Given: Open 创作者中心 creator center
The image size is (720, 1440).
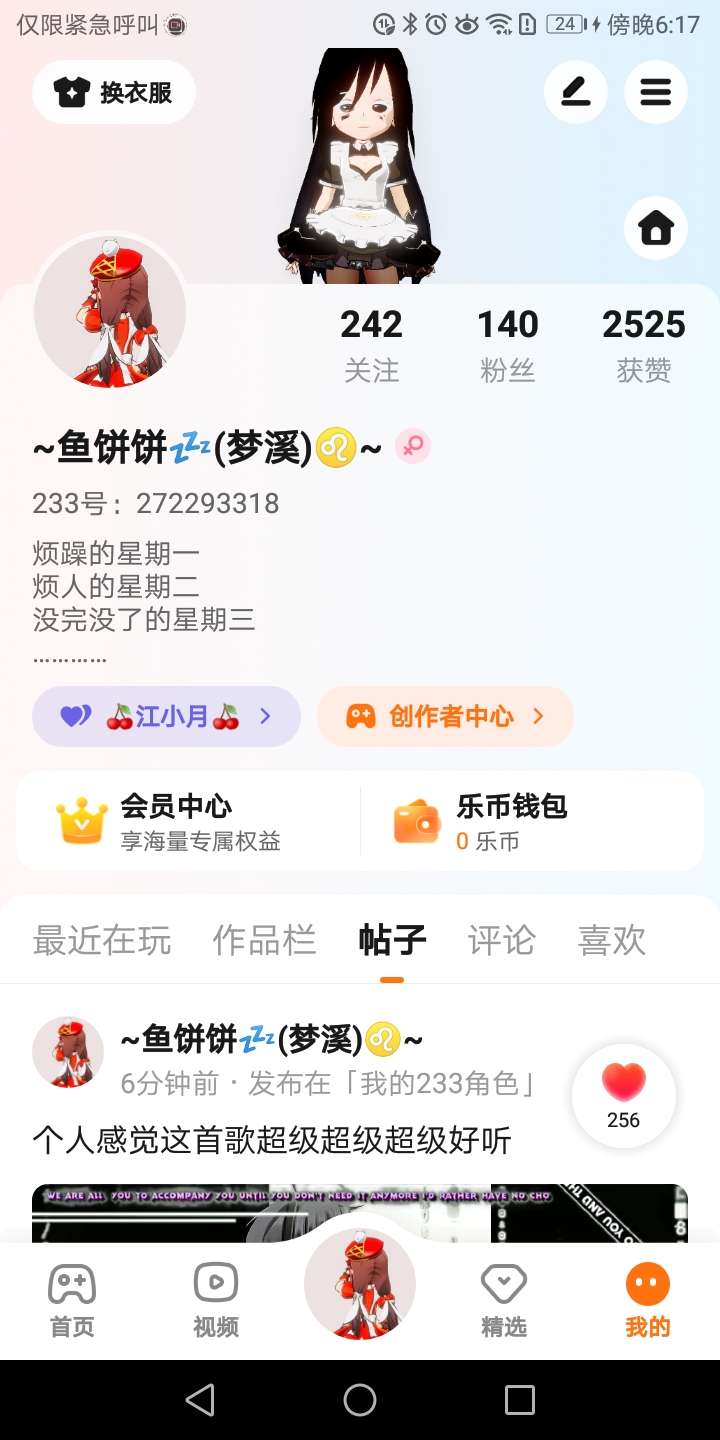Looking at the screenshot, I should (x=445, y=716).
